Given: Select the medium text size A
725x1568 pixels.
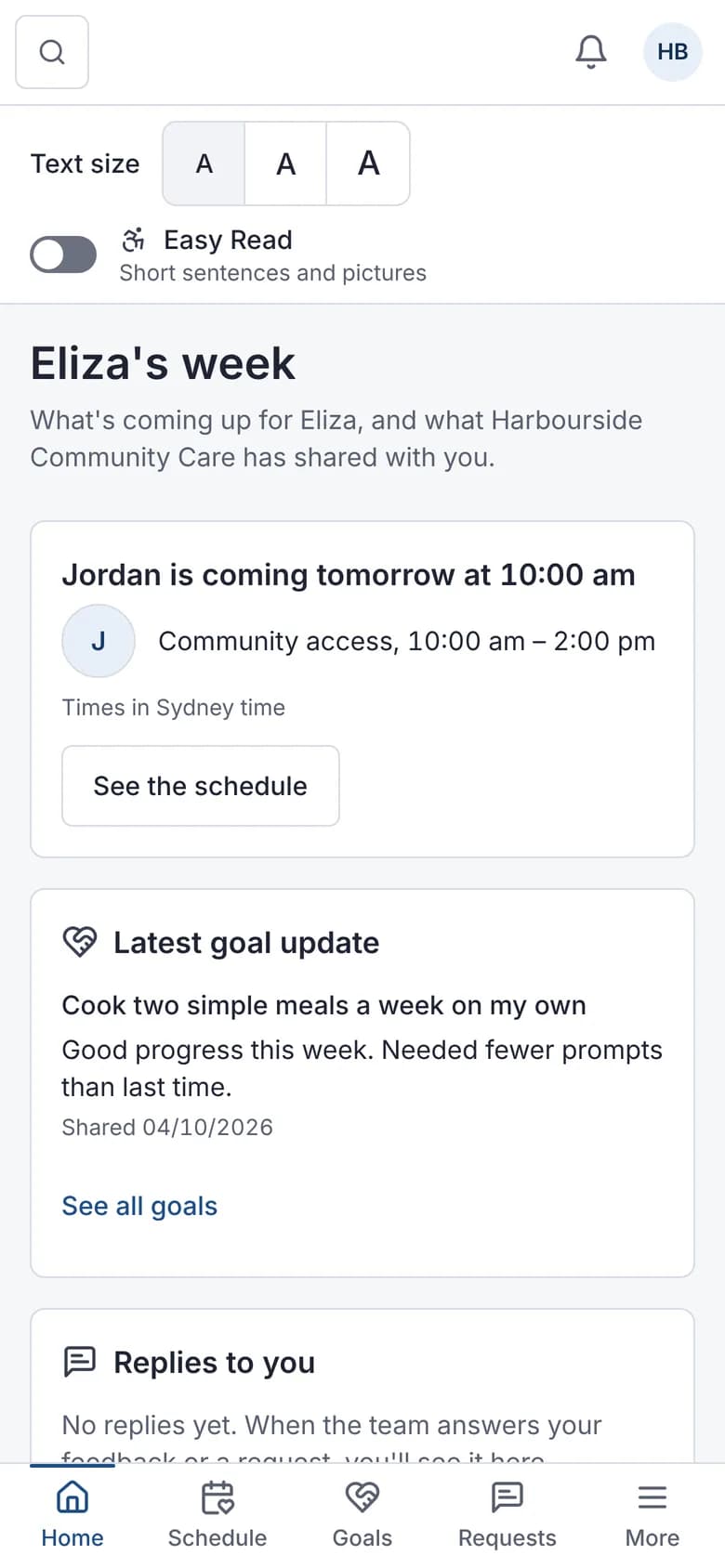Looking at the screenshot, I should 286,163.
